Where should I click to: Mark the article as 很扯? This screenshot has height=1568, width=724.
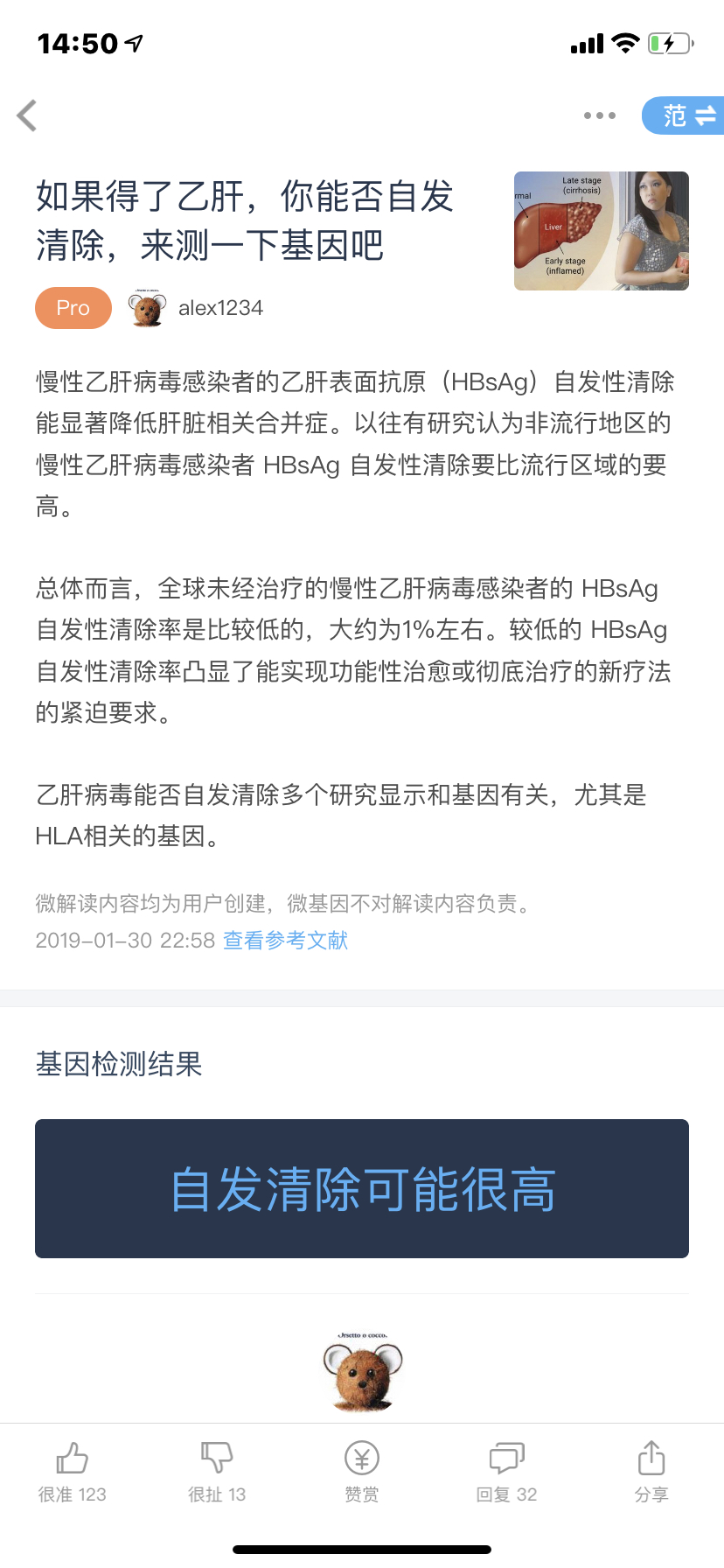click(x=217, y=1472)
